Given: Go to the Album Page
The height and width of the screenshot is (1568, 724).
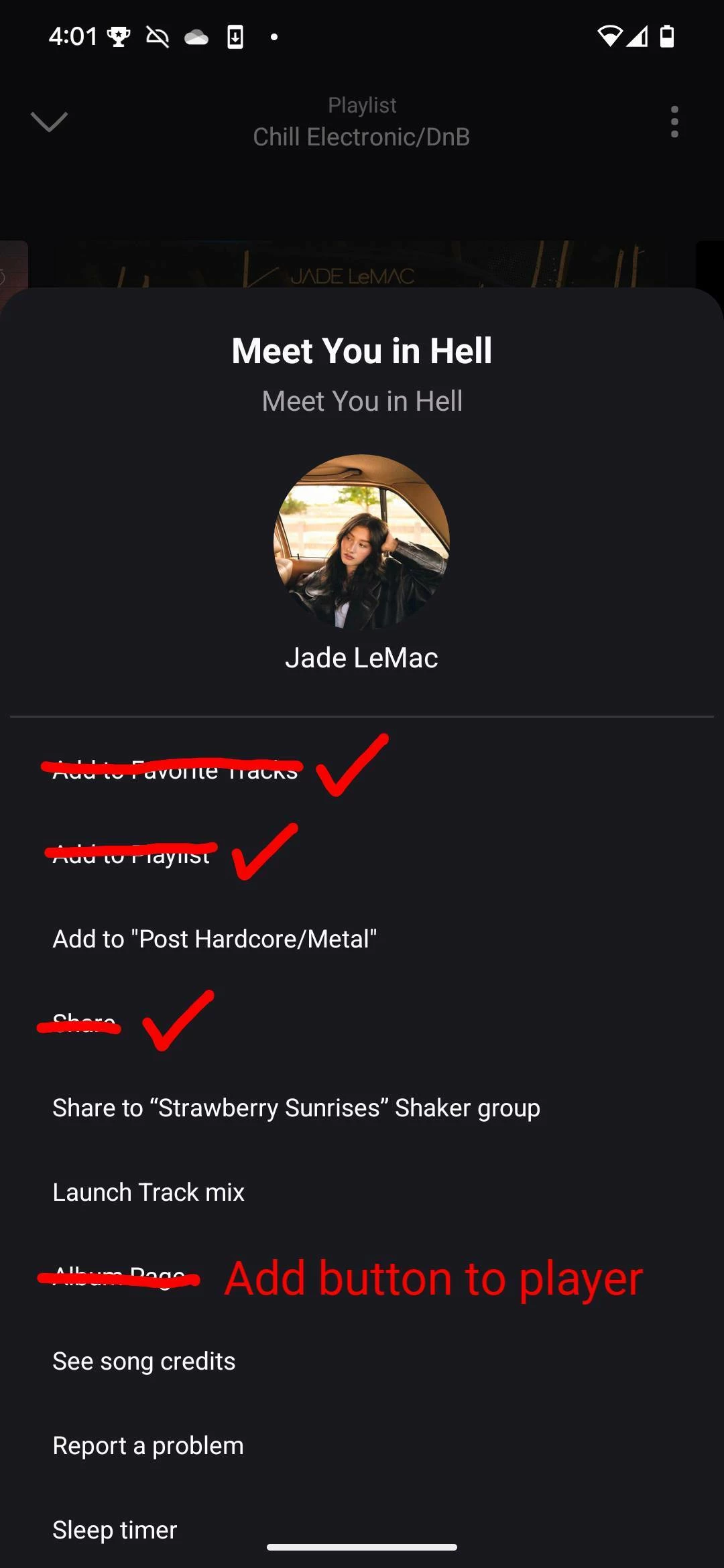Looking at the screenshot, I should [119, 1277].
